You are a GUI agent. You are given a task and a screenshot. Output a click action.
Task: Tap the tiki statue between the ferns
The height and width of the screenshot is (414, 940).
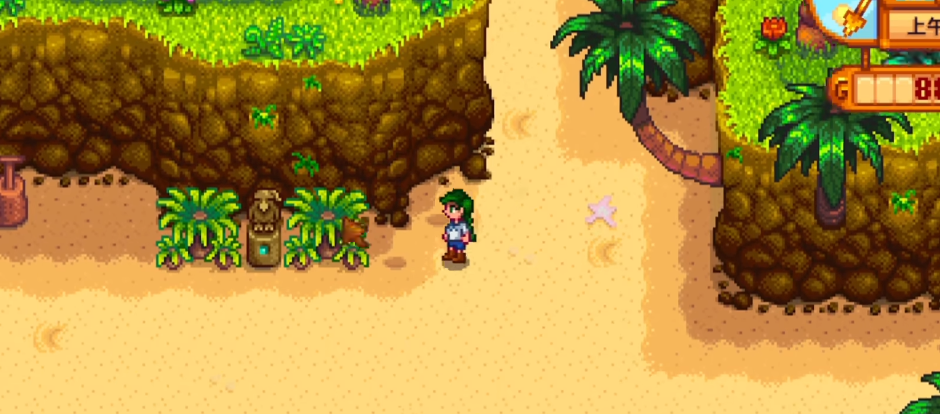click(264, 228)
